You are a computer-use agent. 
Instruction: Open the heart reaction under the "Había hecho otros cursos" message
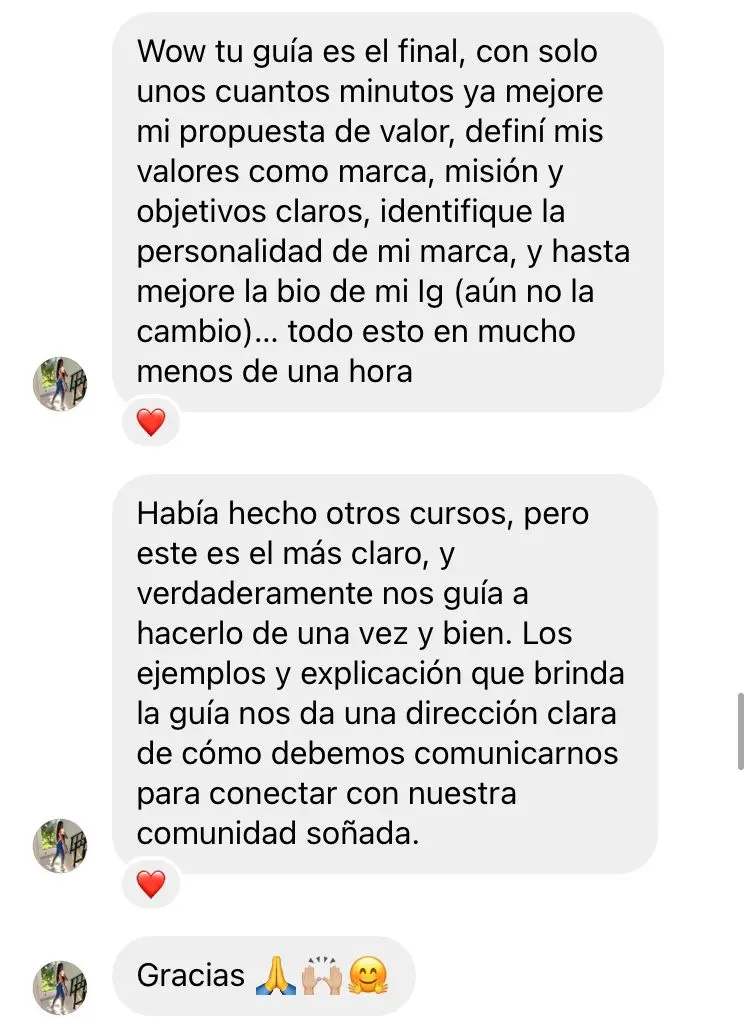click(x=151, y=884)
